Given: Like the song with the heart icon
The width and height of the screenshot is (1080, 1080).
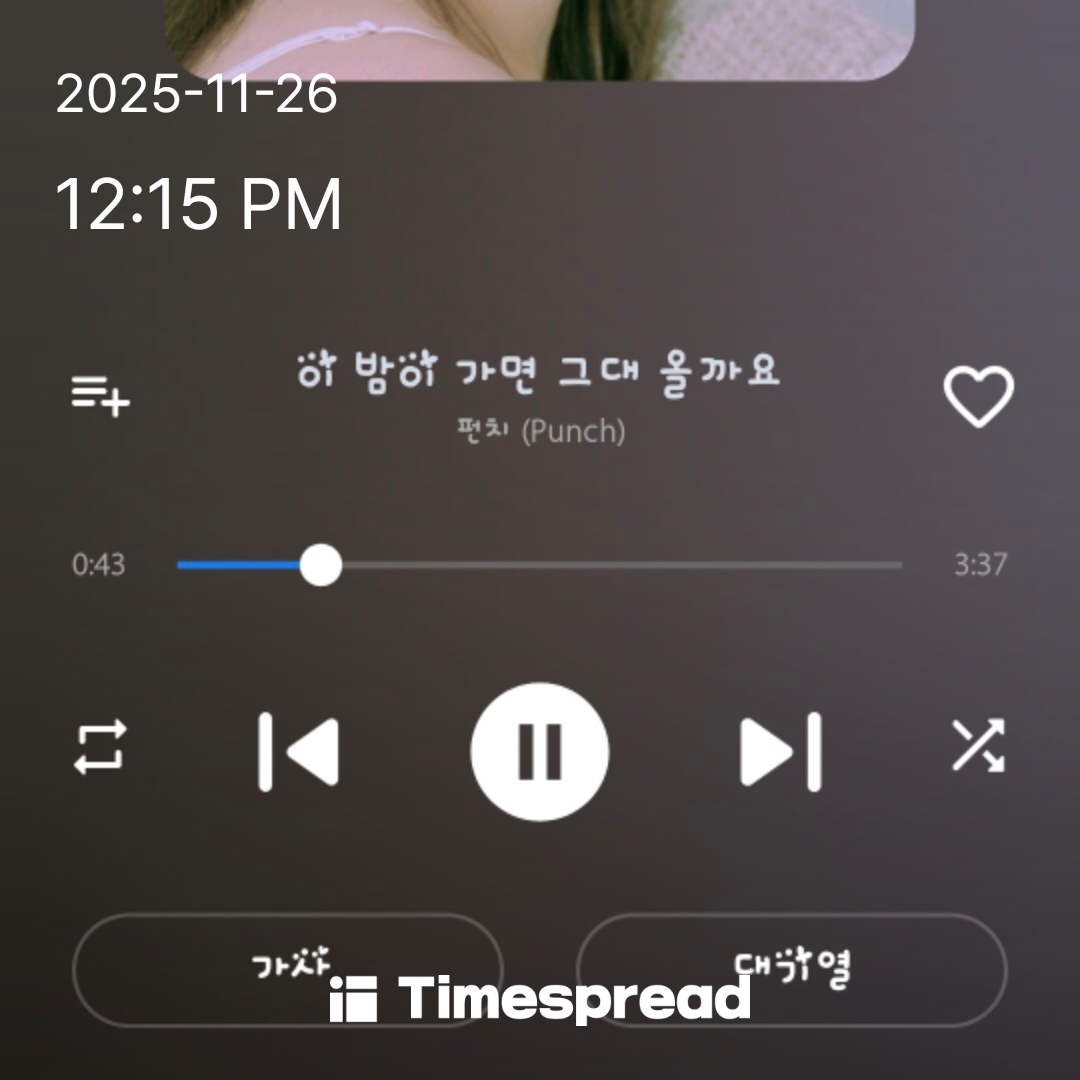Looking at the screenshot, I should tap(978, 396).
